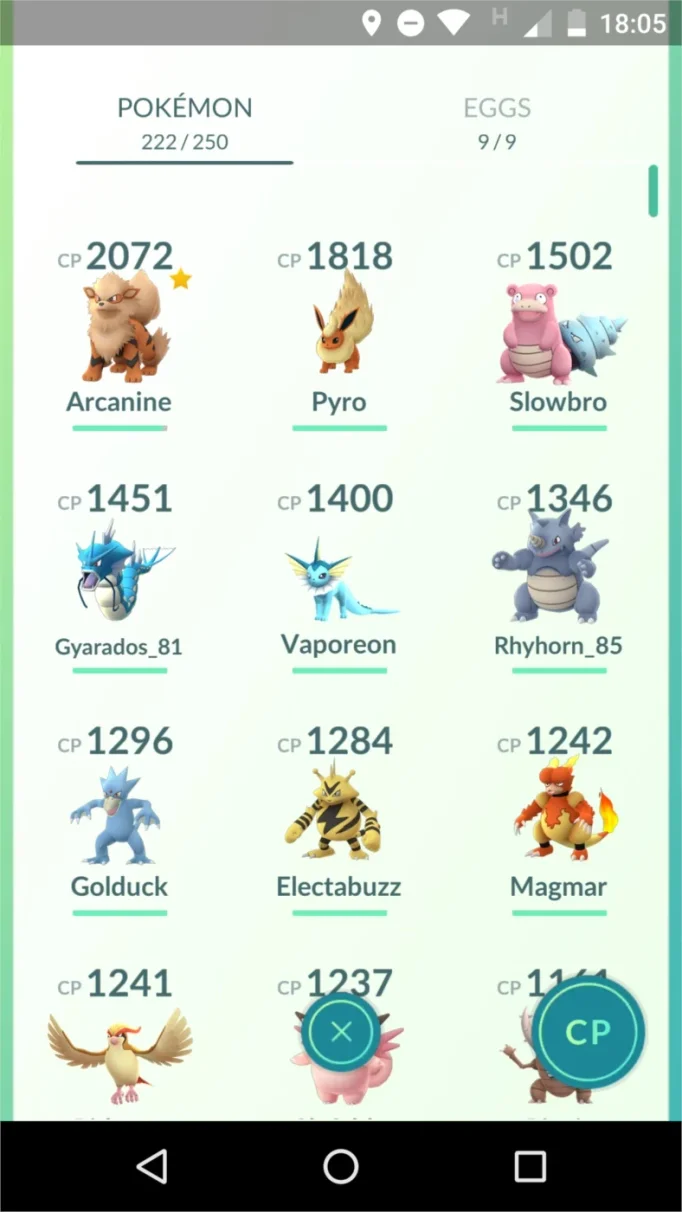Viewport: 682px width, 1212px height.
Task: Go back using the system back button
Action: (152, 1166)
